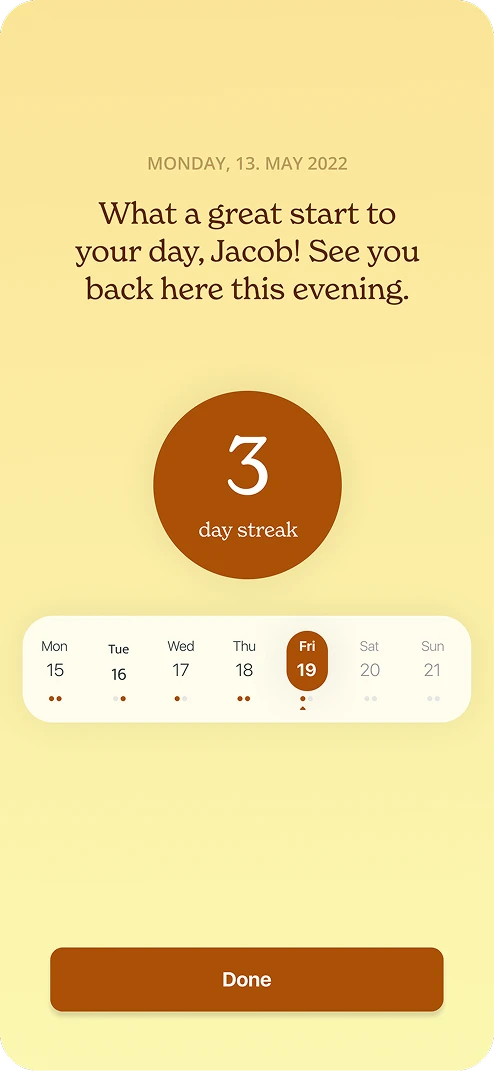Open Thu 18 in the calendar row
494x1071 pixels.
tap(244, 669)
